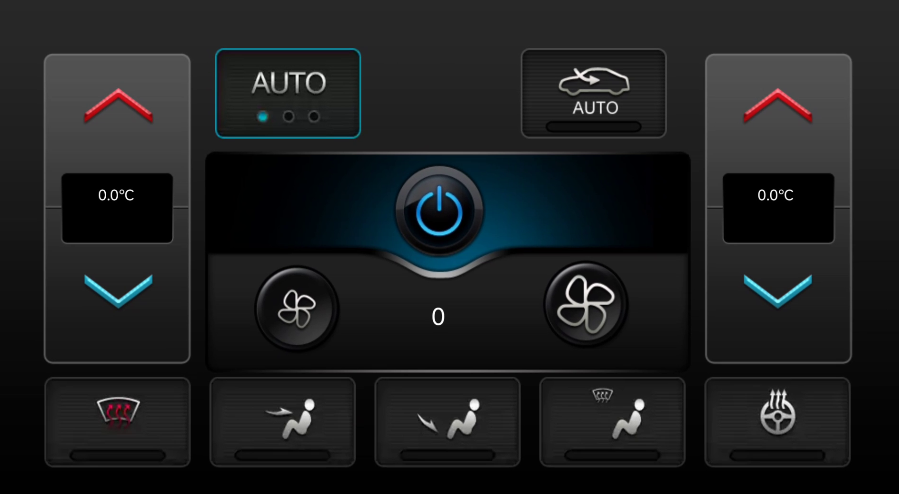Lower the left zone temperature
This screenshot has width=899, height=494.
(x=117, y=290)
